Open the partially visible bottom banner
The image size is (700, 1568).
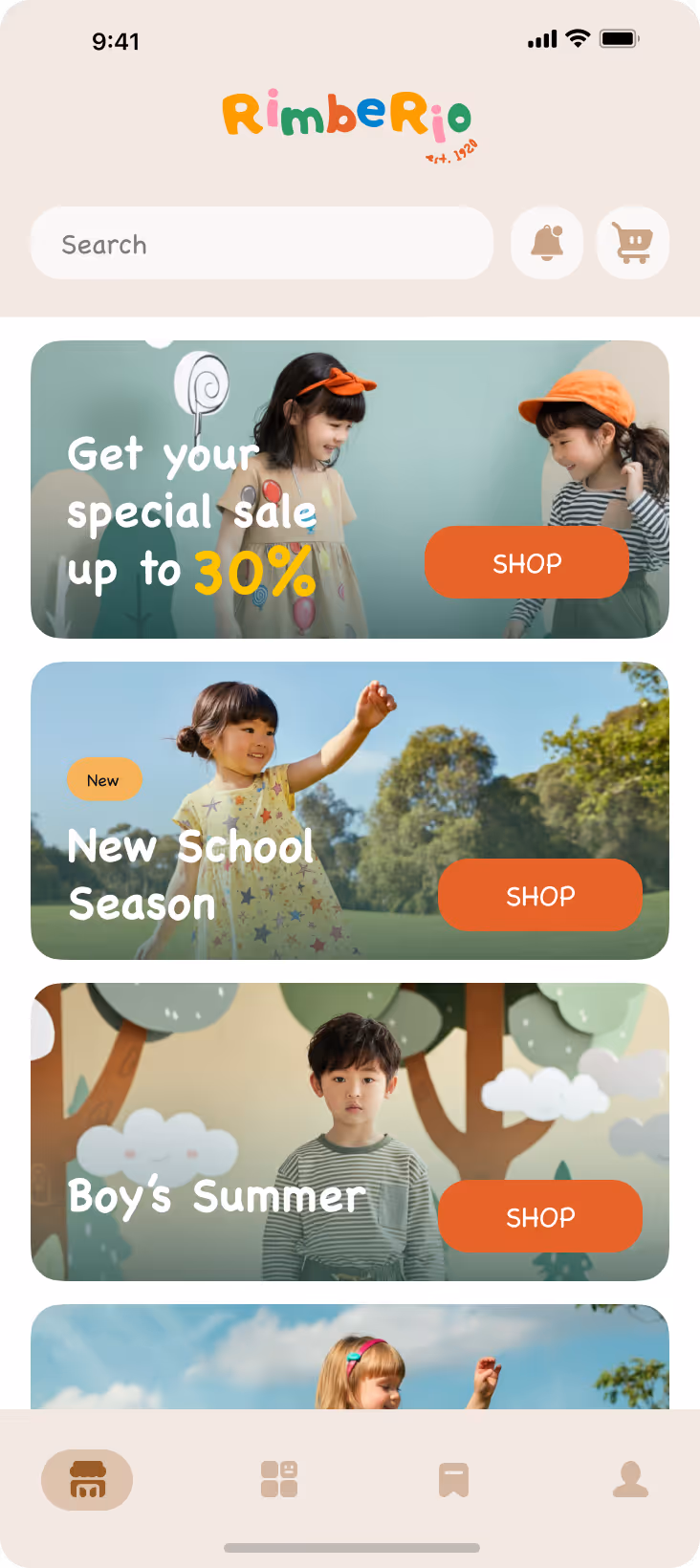tap(350, 1357)
